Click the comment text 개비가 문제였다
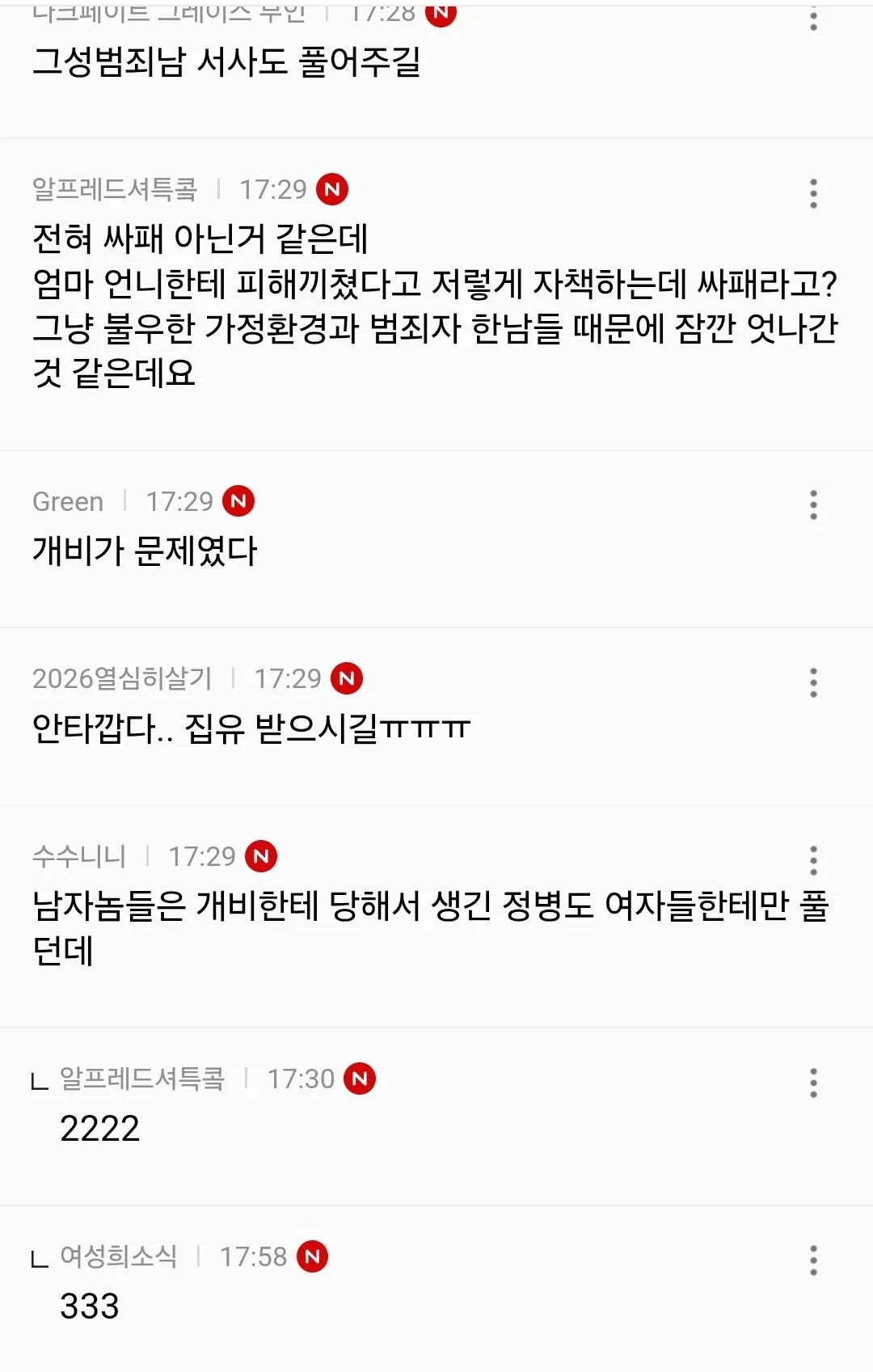 click(145, 549)
